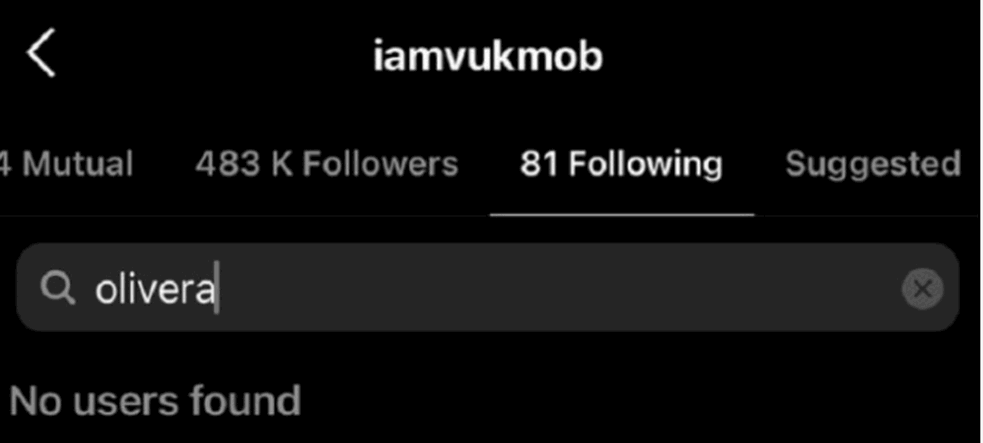Switch to the Mutual tab

tap(66, 164)
